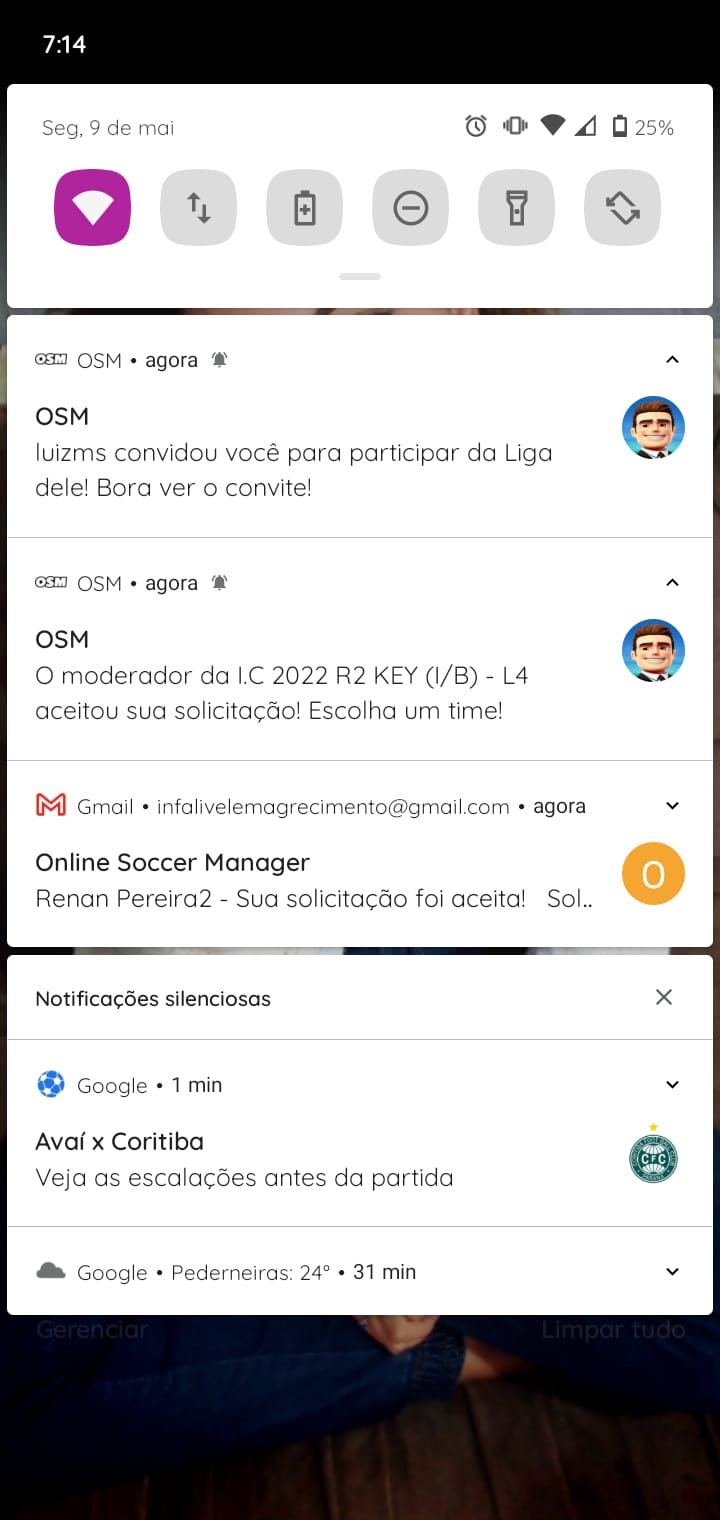The height and width of the screenshot is (1520, 720).
Task: Open the Pederneiras weather notification
Action: pos(300,1272)
